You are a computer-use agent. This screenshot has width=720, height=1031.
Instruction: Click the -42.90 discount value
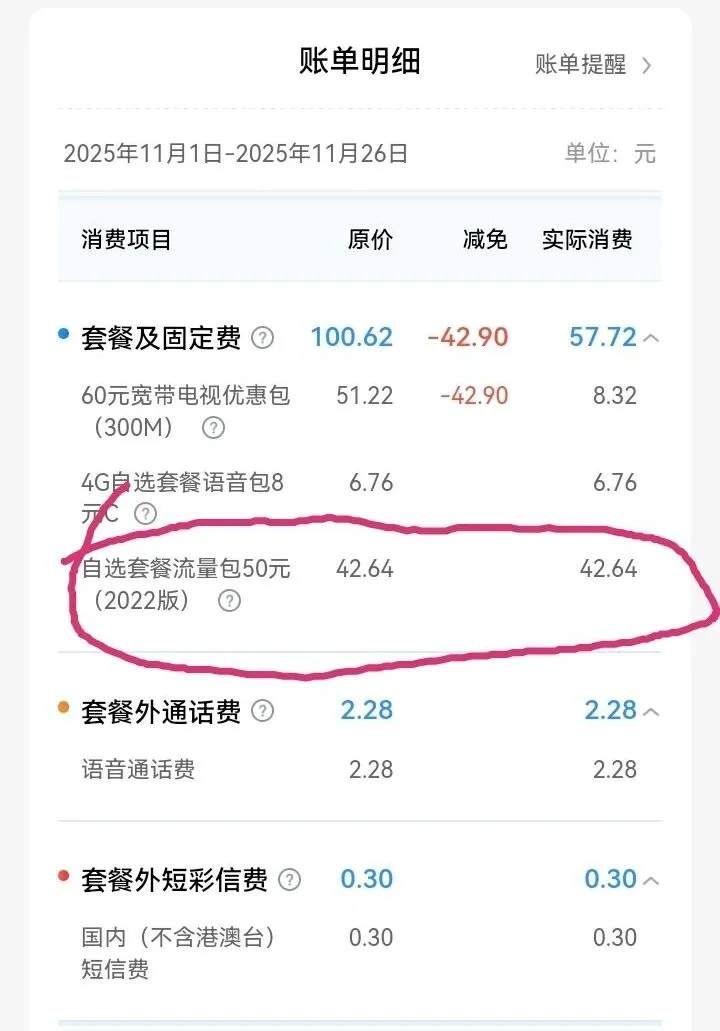coord(467,338)
